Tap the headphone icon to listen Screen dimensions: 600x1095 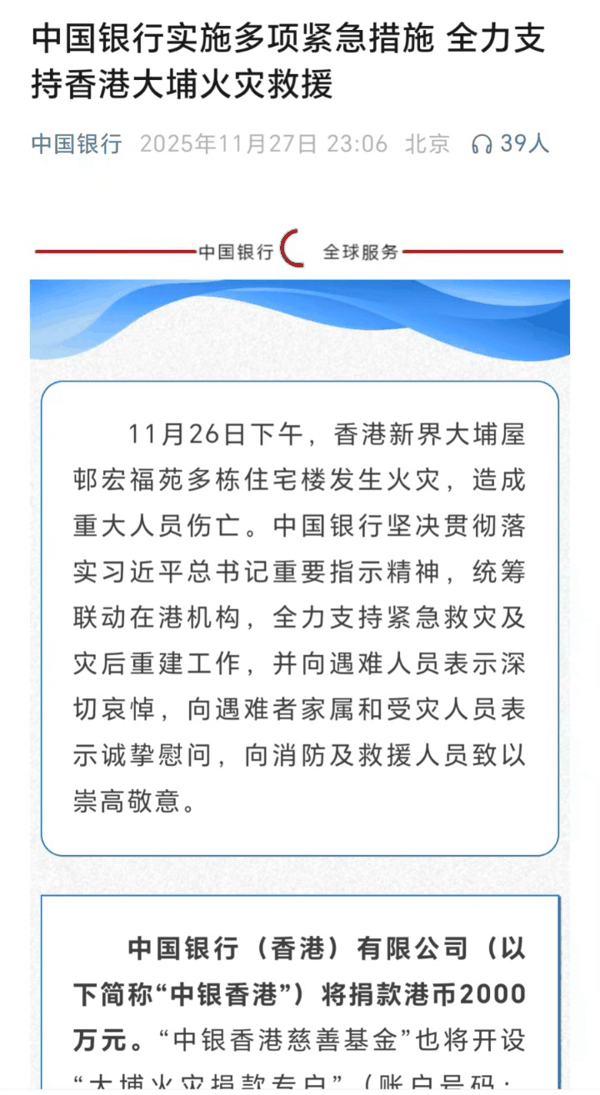click(482, 144)
